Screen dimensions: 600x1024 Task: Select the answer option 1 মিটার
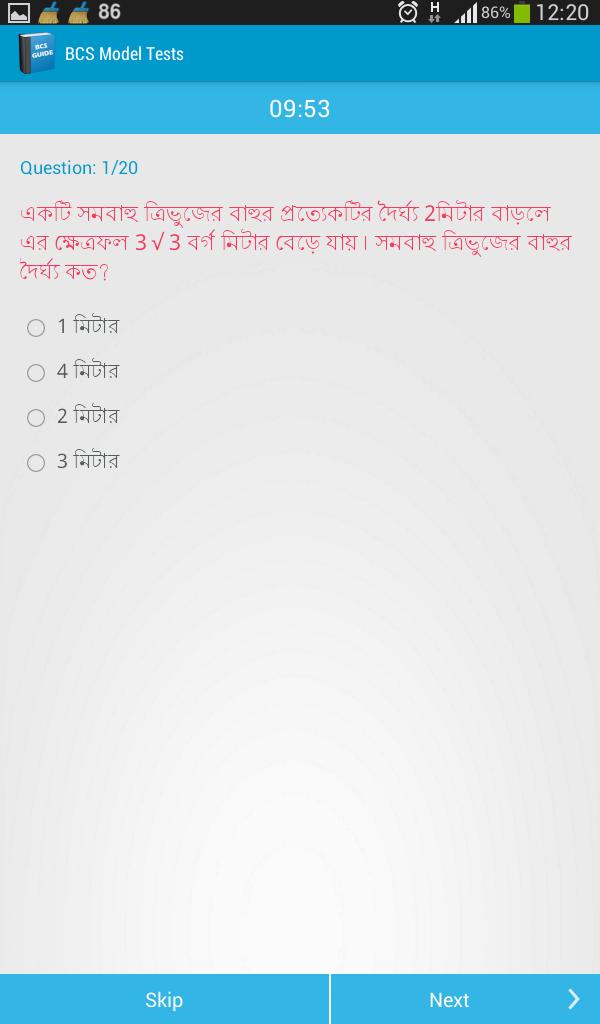[x=37, y=327]
